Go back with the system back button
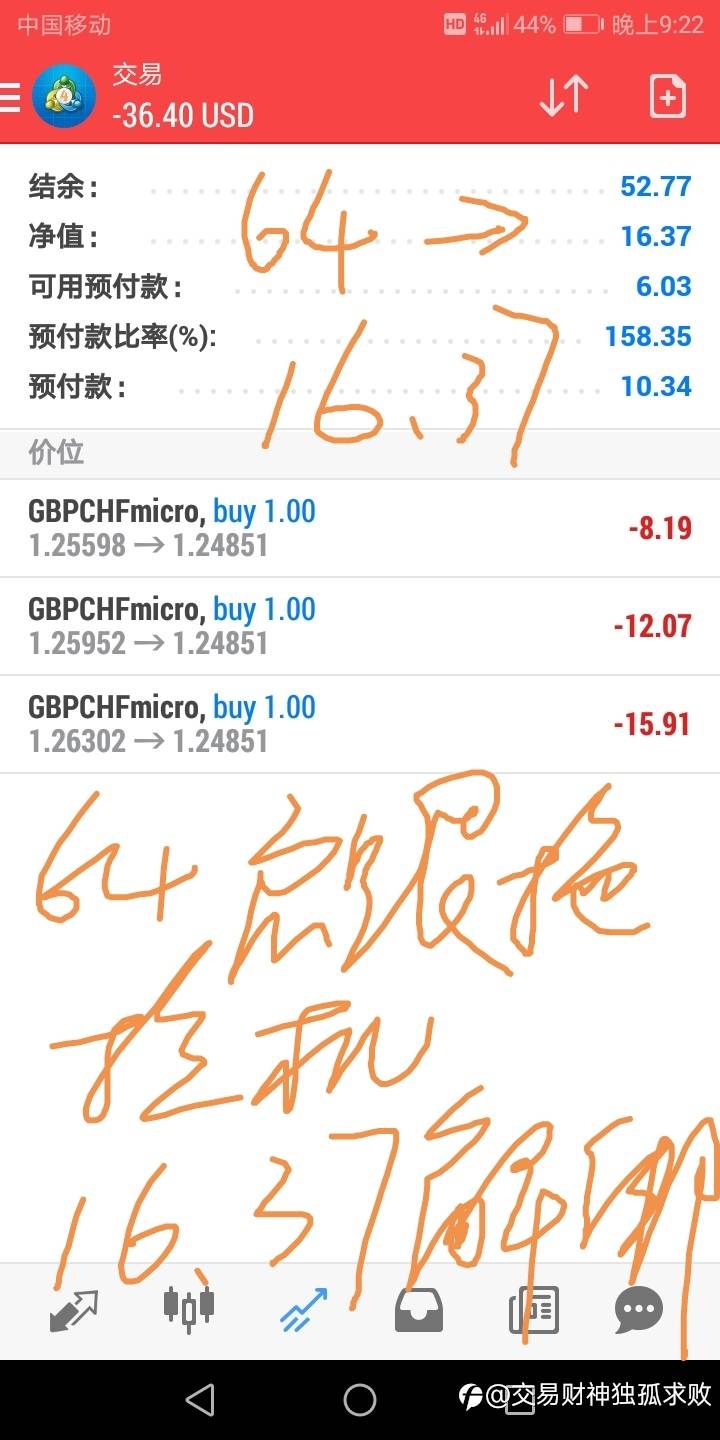Viewport: 720px width, 1440px height. [x=200, y=1399]
